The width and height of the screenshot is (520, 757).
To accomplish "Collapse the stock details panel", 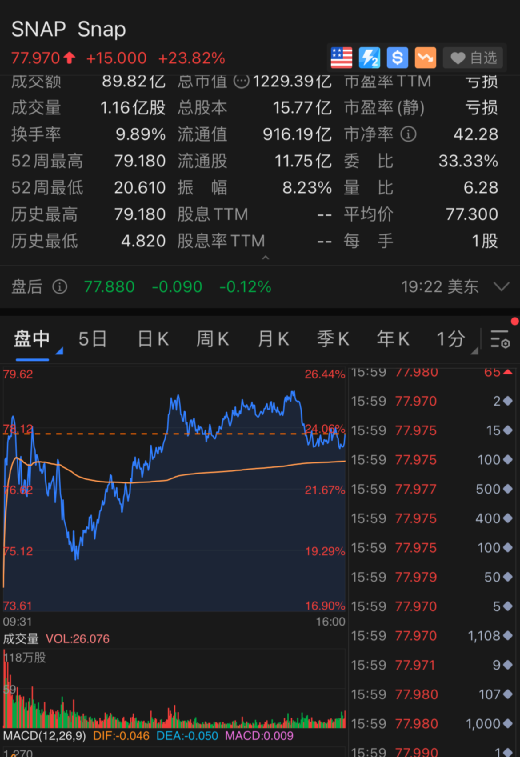I will coord(265,258).
